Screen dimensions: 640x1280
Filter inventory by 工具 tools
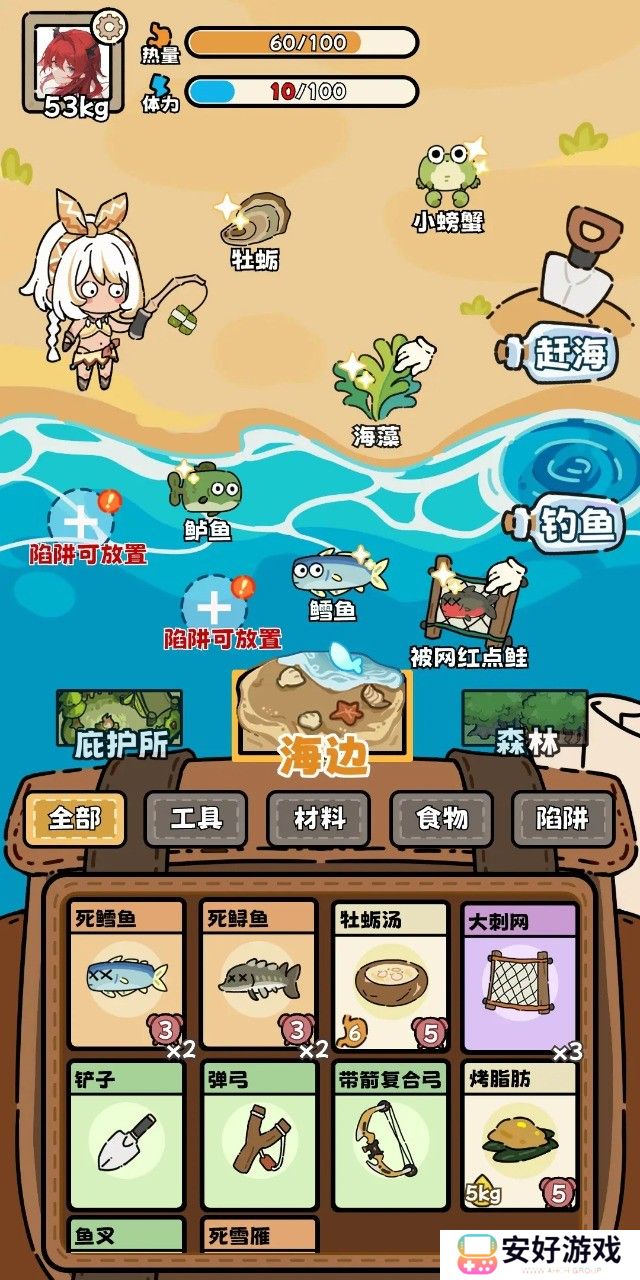pos(197,819)
